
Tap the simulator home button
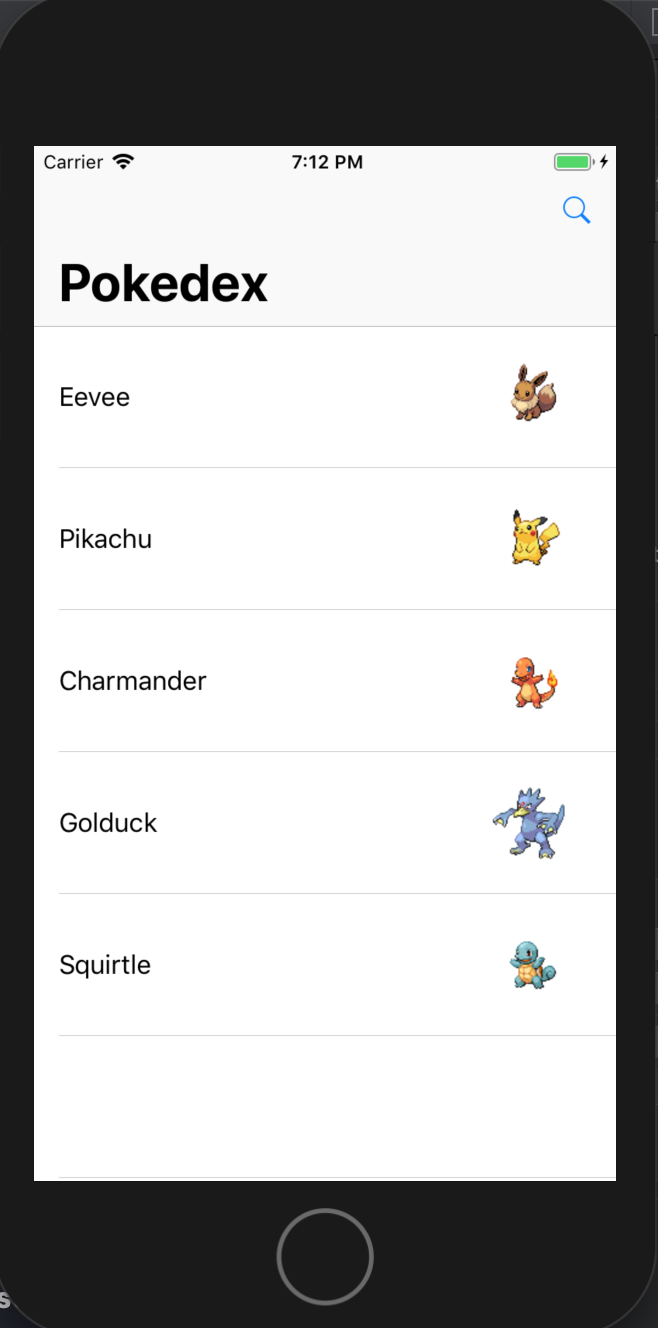tap(325, 1257)
